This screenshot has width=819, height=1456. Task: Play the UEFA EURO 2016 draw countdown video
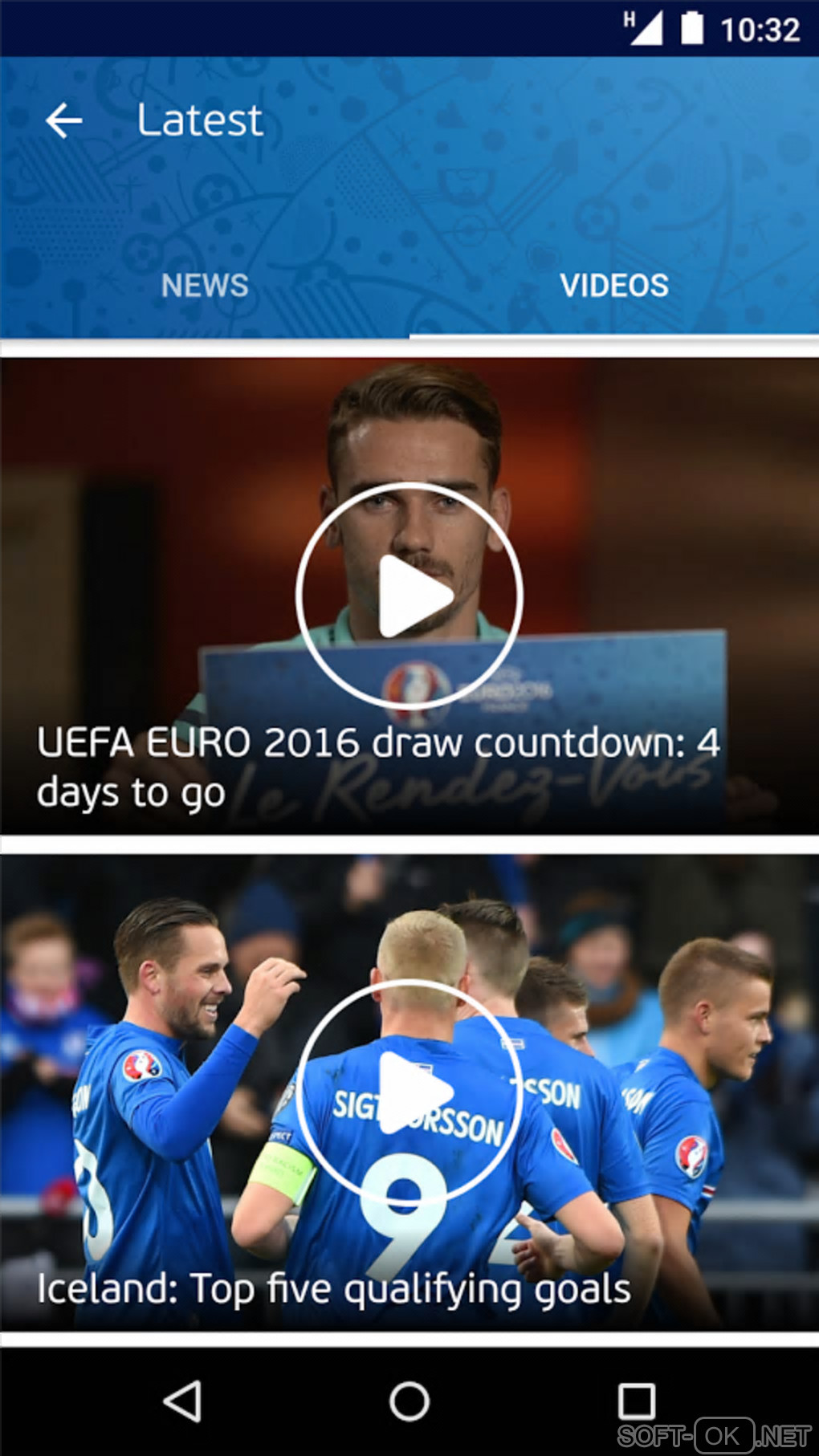pos(409,596)
